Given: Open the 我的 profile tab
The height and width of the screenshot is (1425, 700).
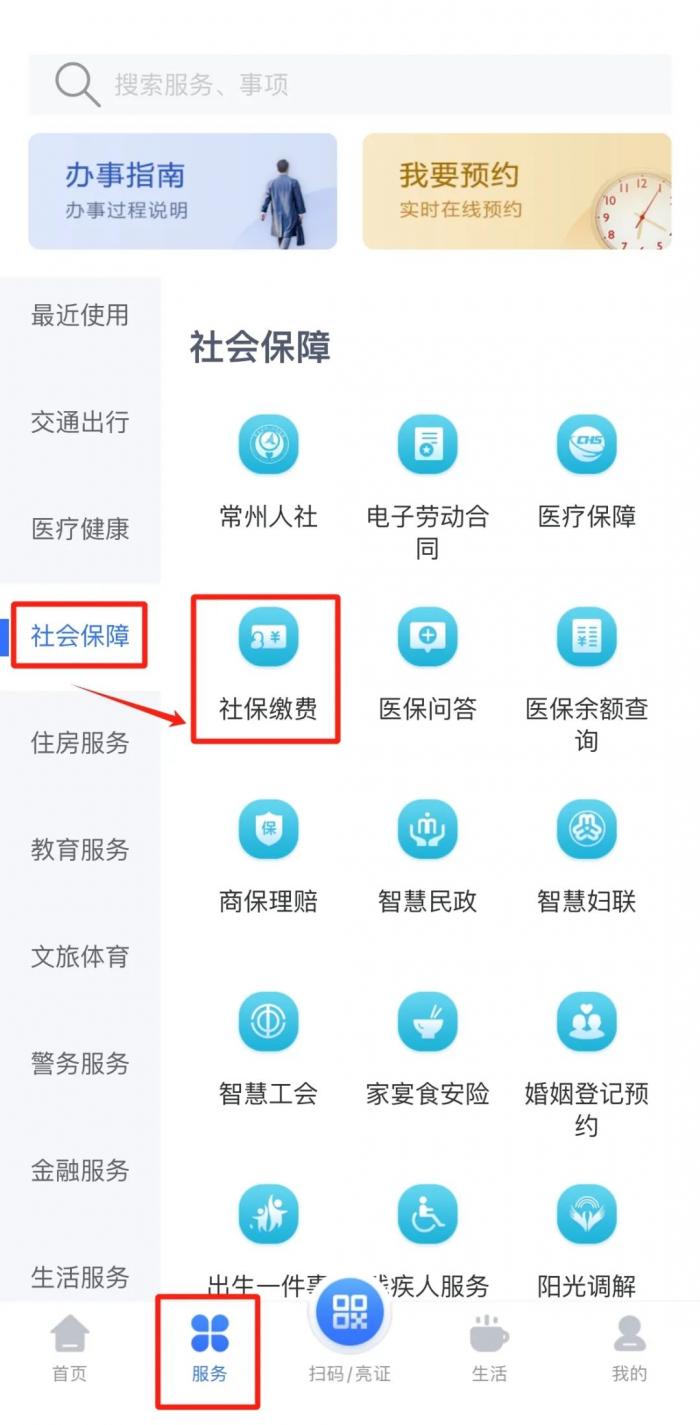Looking at the screenshot, I should (x=629, y=1348).
